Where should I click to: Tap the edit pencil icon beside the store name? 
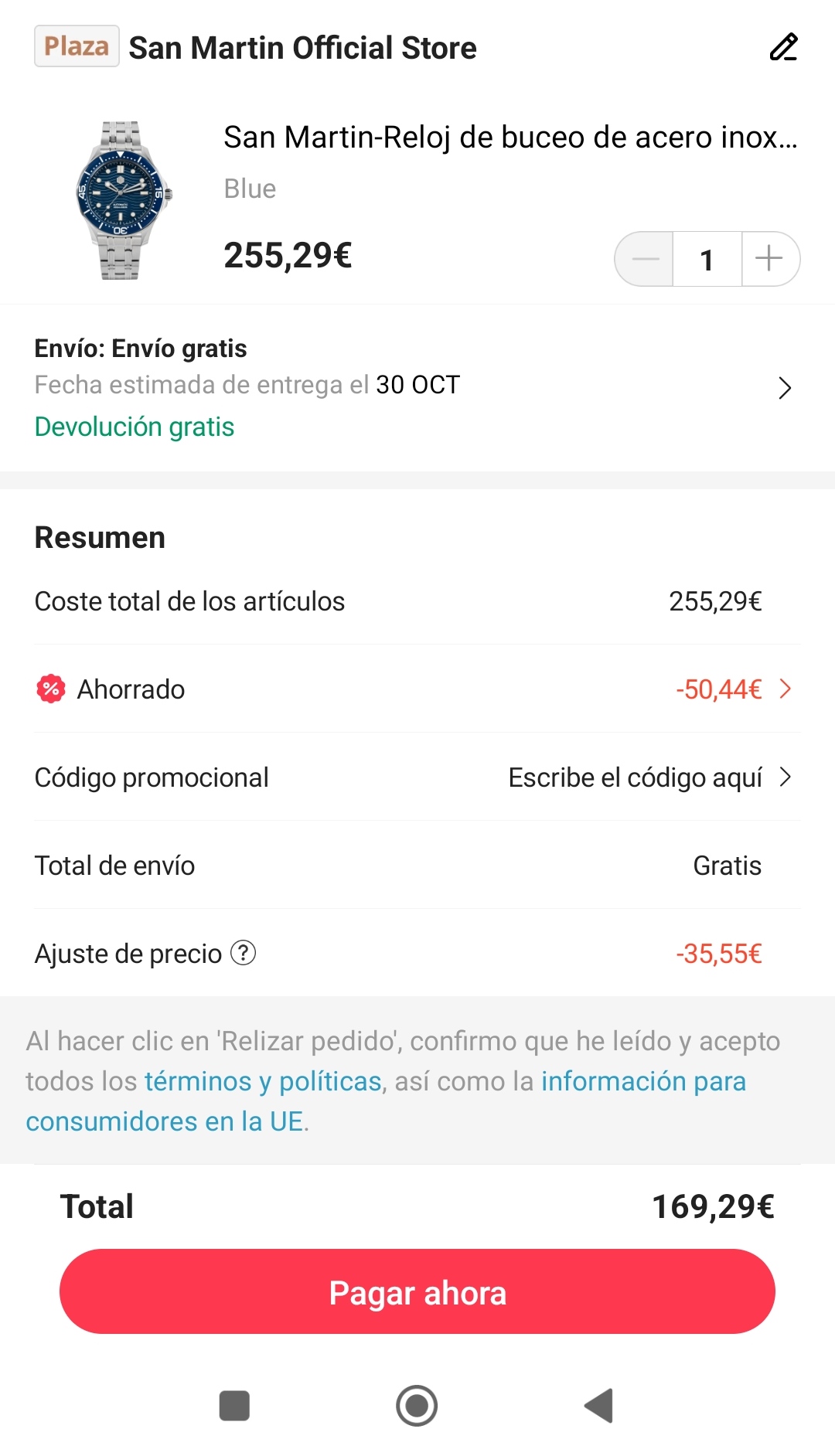(783, 47)
